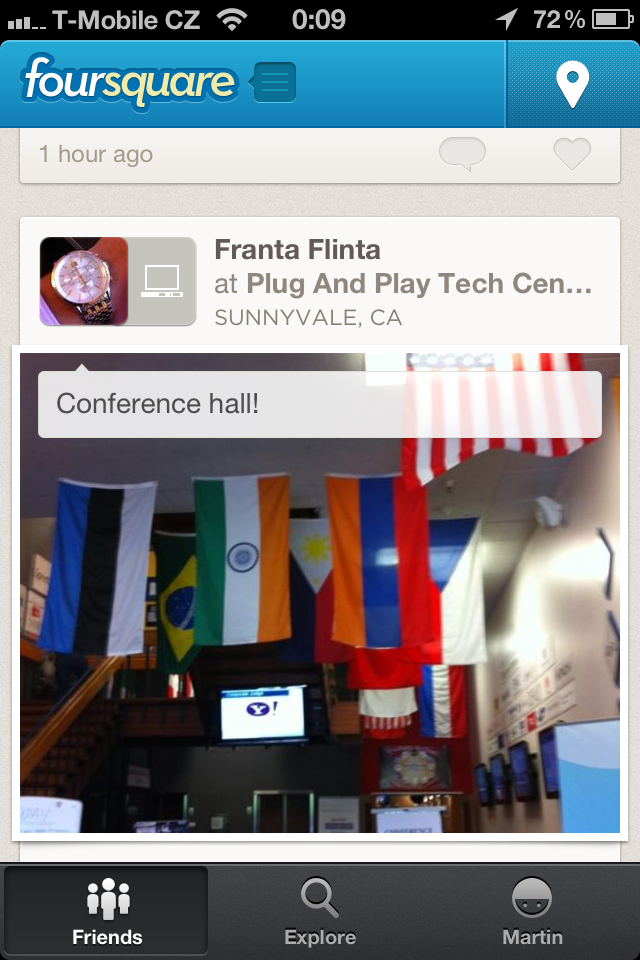640x960 pixels.
Task: Tap the check-in location pin button
Action: (572, 84)
